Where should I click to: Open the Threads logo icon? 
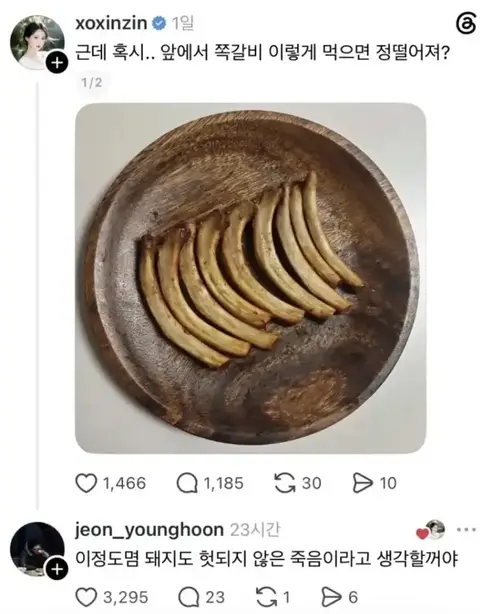coord(466,25)
